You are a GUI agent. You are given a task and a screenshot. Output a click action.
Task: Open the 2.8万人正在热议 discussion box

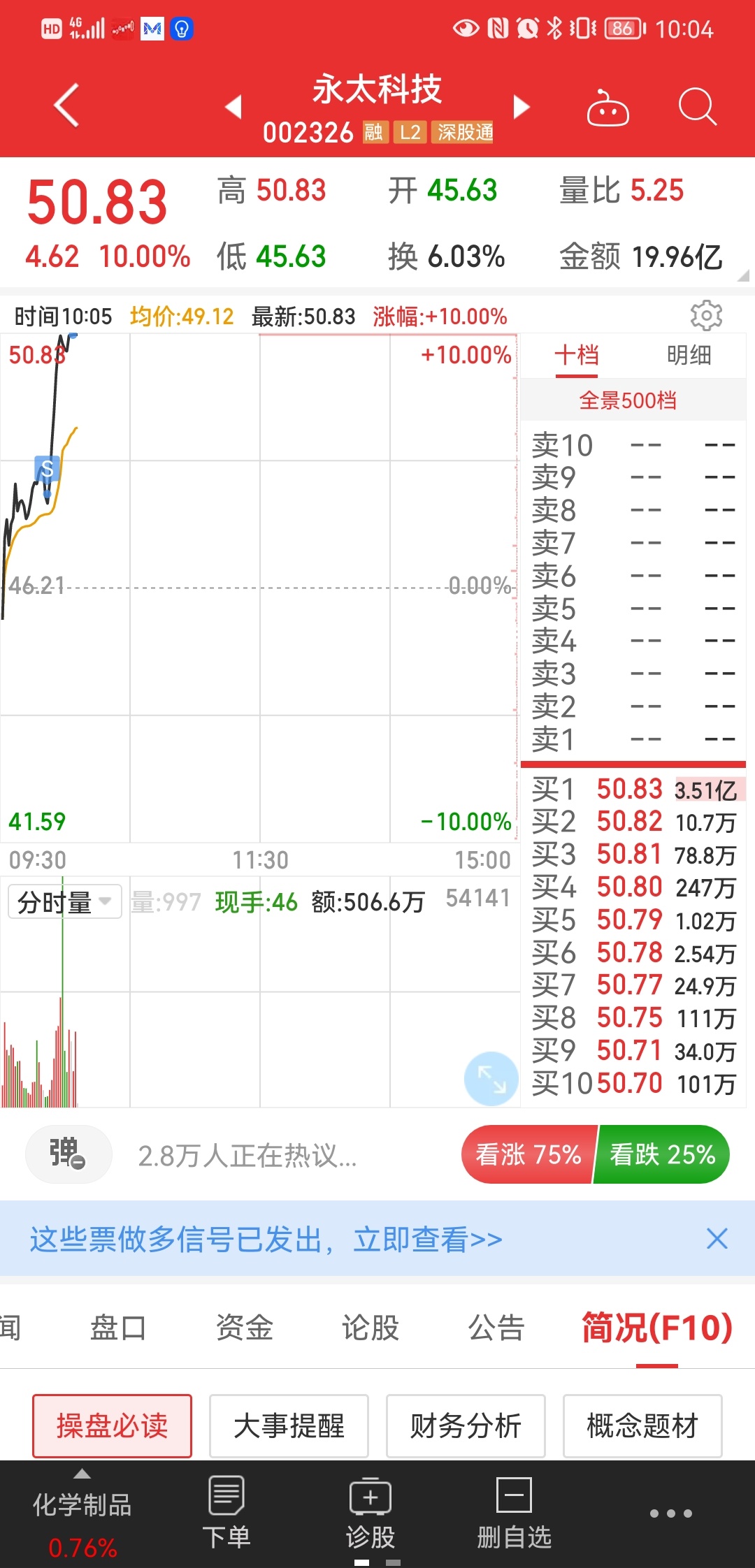click(247, 1156)
